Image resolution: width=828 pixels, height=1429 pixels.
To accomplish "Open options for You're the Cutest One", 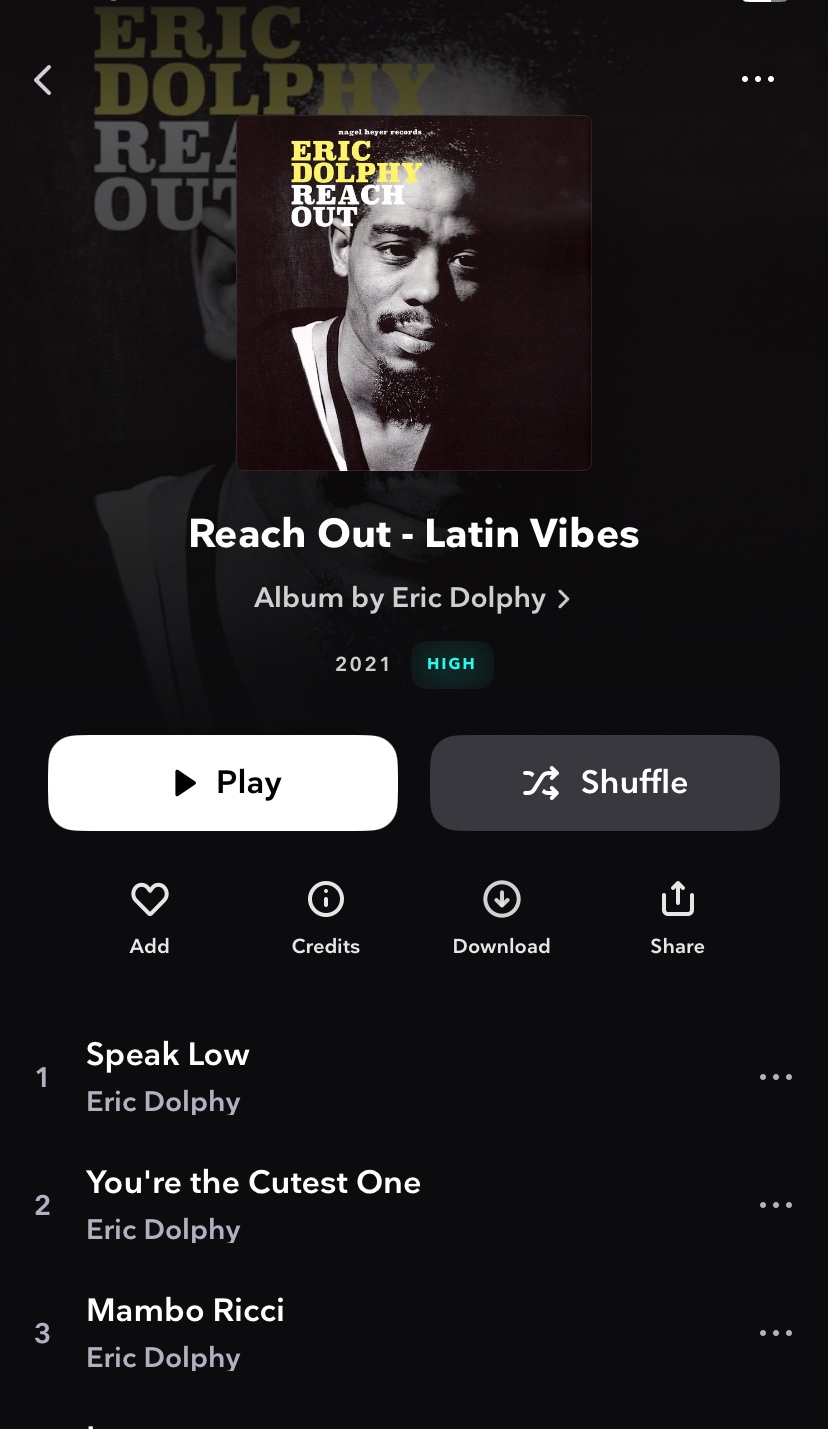I will (776, 1205).
